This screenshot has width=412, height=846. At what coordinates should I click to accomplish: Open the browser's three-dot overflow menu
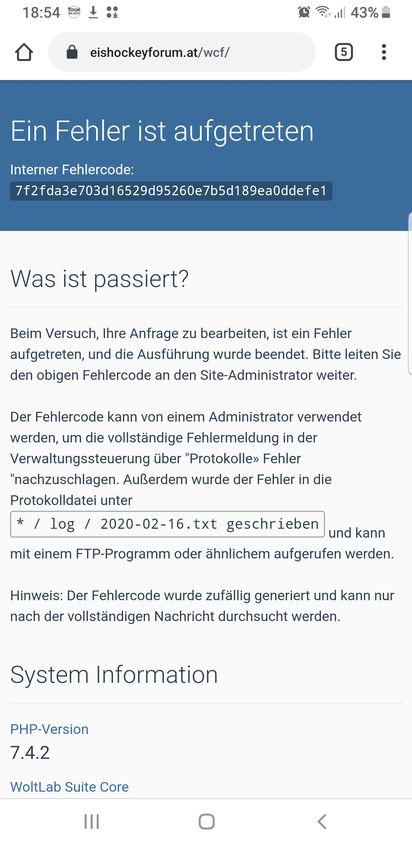point(383,52)
